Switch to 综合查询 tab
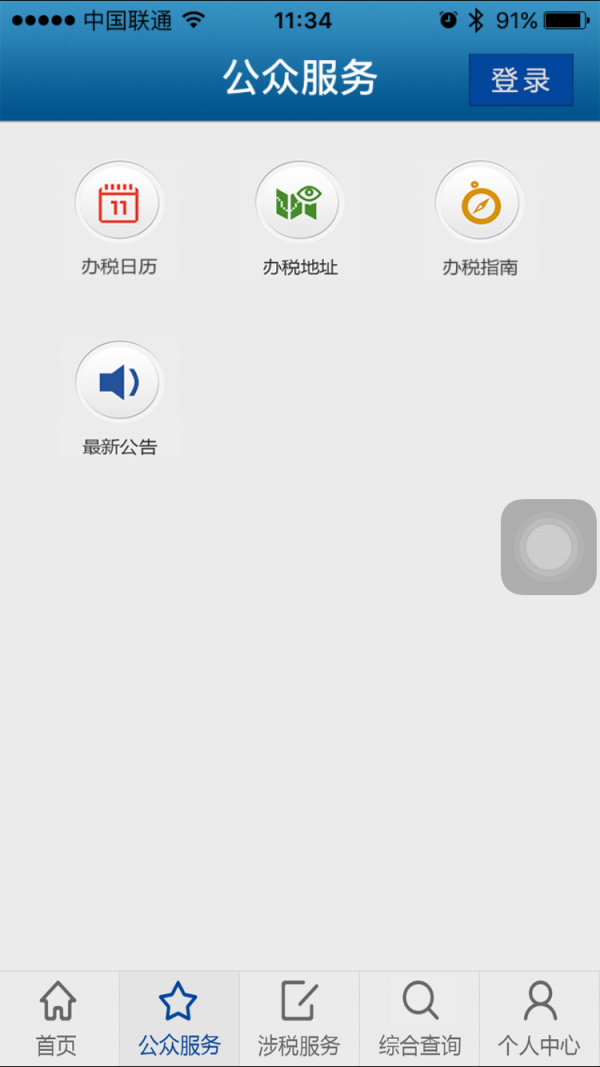This screenshot has width=600, height=1067. pos(420,1018)
